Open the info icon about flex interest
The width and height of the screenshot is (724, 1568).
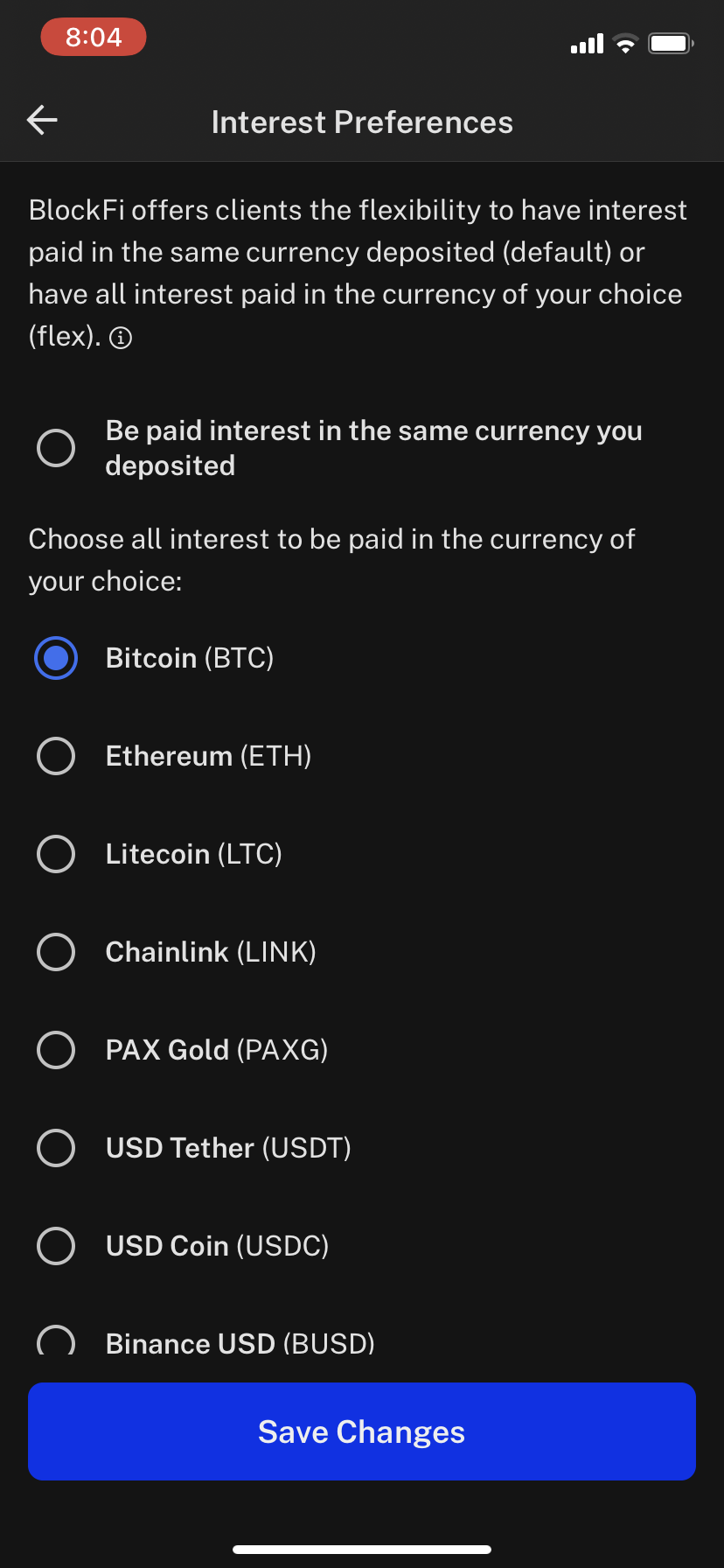pyautogui.click(x=121, y=338)
